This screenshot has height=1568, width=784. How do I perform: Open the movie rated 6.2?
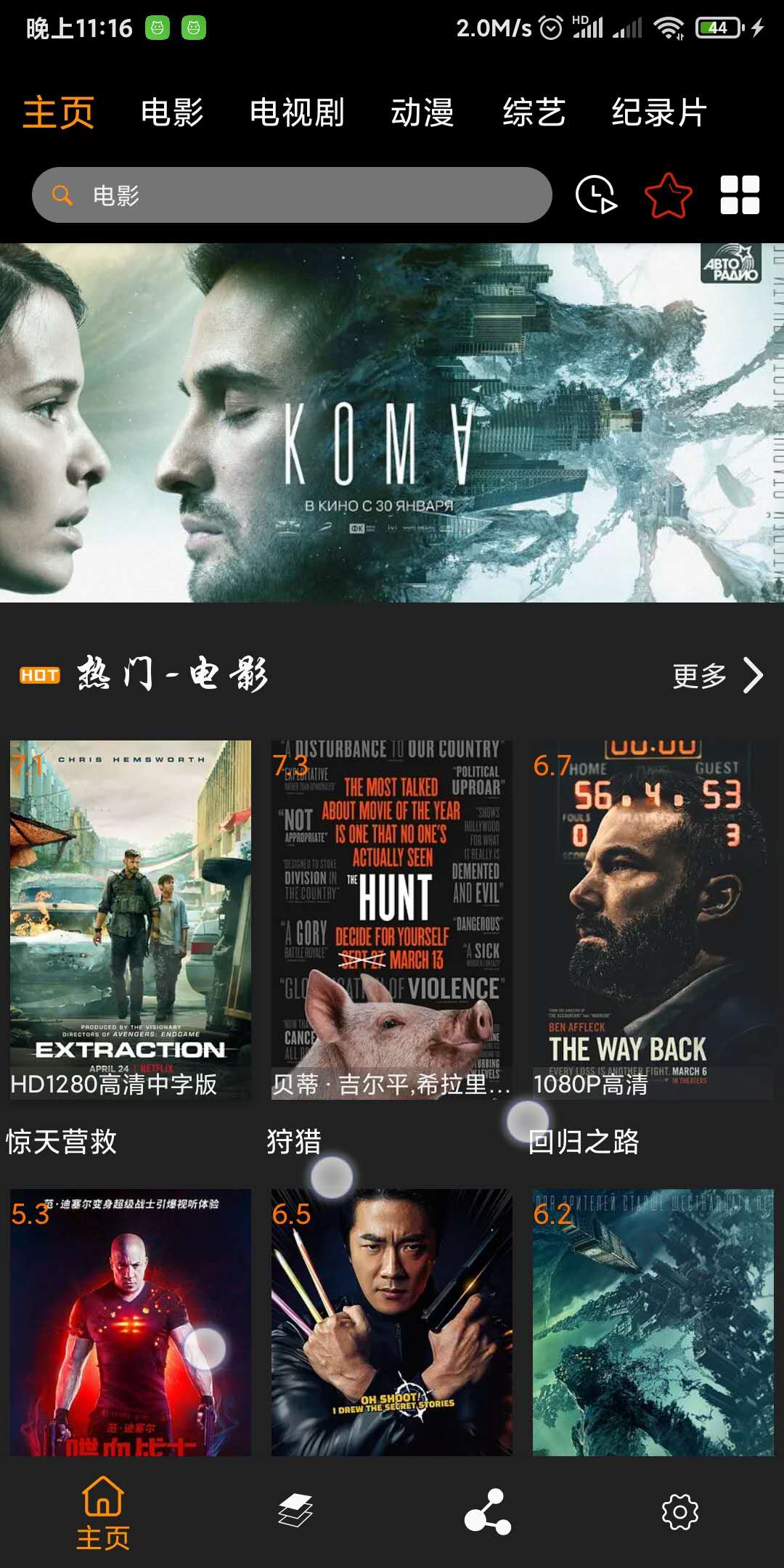653,1321
